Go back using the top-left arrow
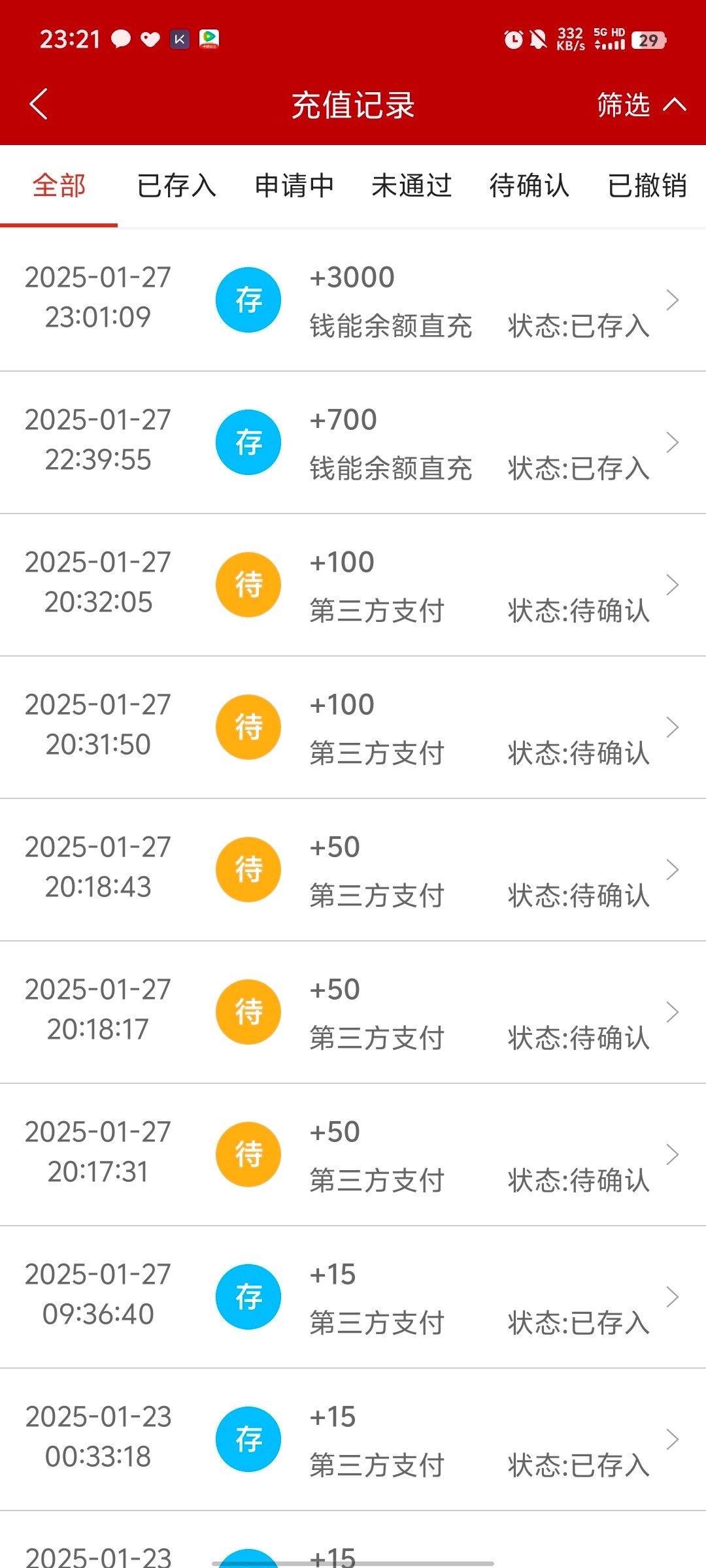The height and width of the screenshot is (1568, 706). pyautogui.click(x=39, y=105)
